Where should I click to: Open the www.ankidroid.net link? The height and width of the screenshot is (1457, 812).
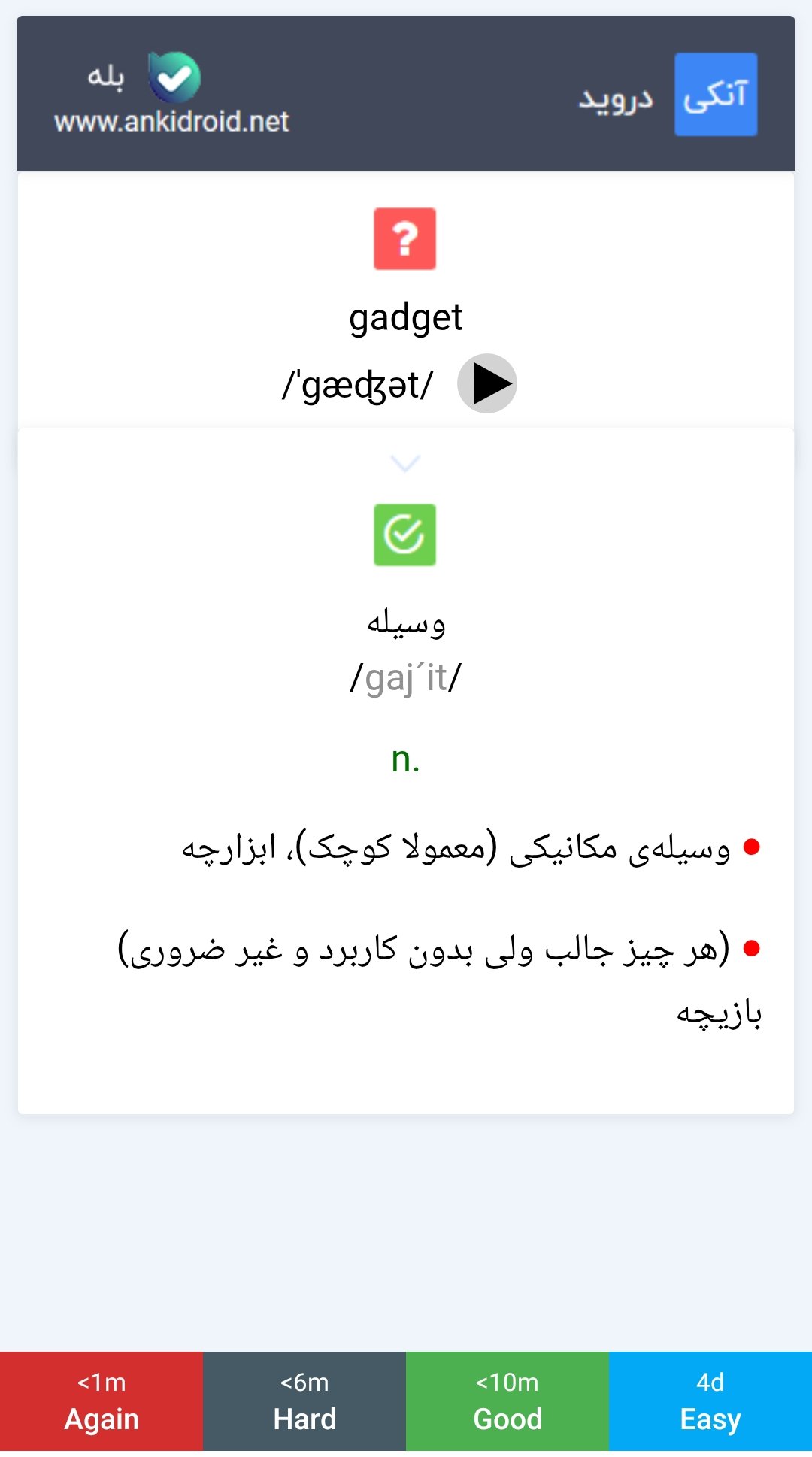pos(171,121)
